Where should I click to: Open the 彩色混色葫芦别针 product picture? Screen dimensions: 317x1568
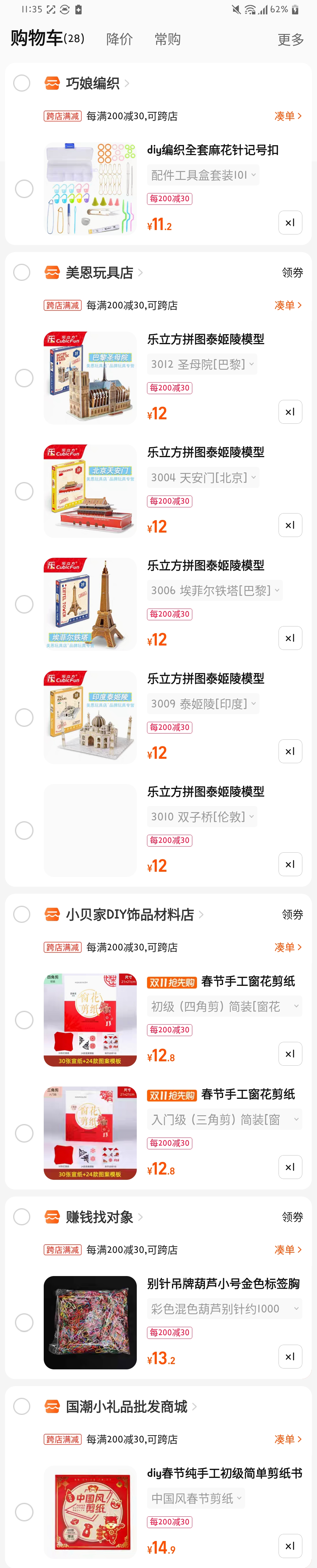tap(90, 1322)
